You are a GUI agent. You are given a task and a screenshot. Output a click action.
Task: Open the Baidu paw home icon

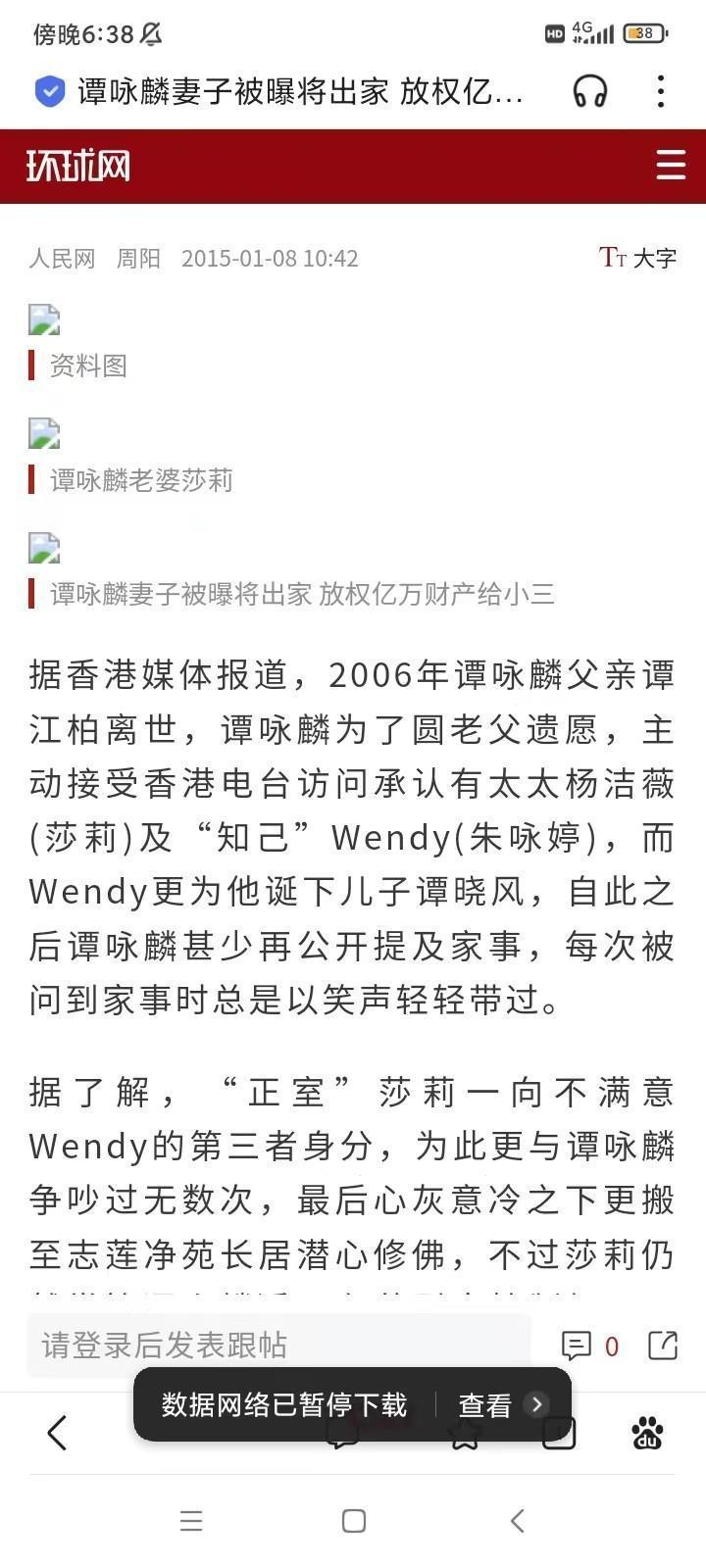point(647,1433)
